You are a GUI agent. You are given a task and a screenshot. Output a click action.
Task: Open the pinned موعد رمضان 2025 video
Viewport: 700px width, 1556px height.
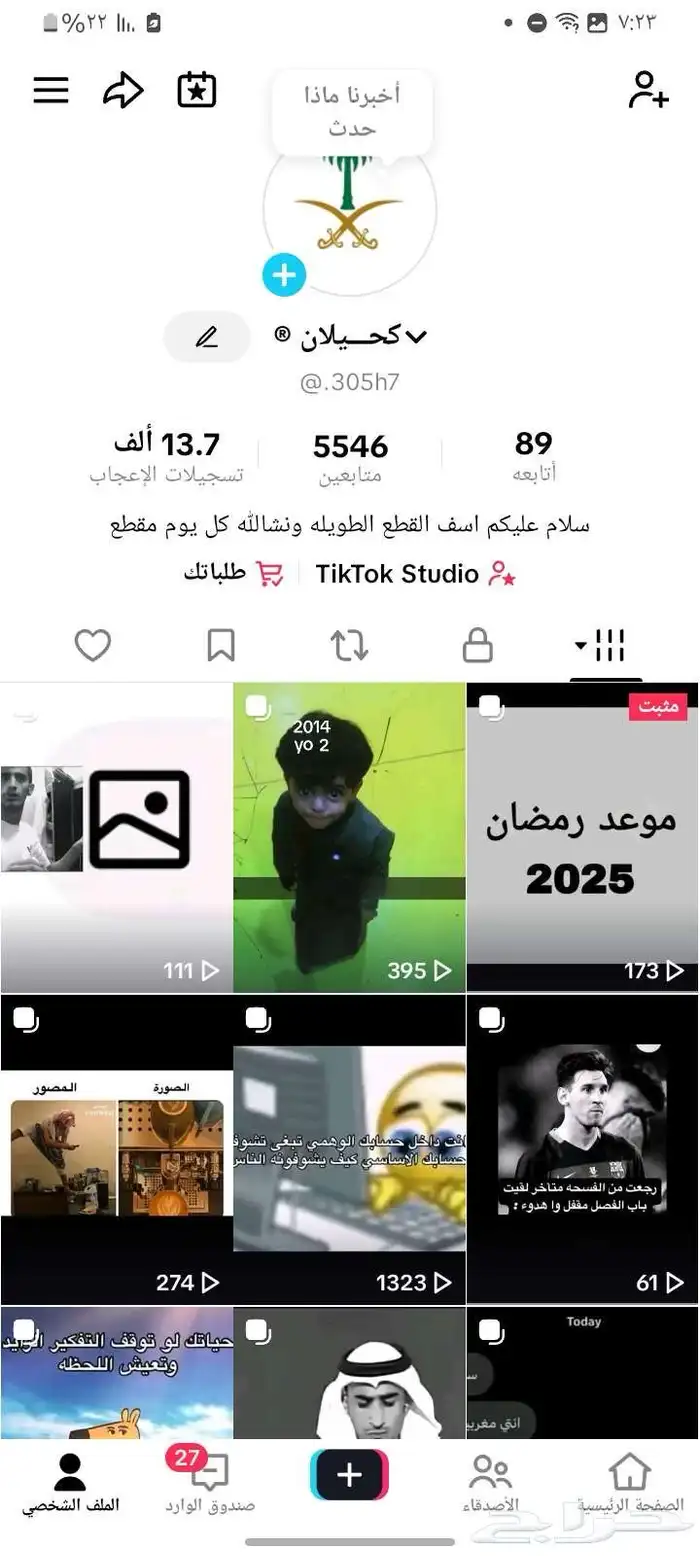pyautogui.click(x=583, y=838)
